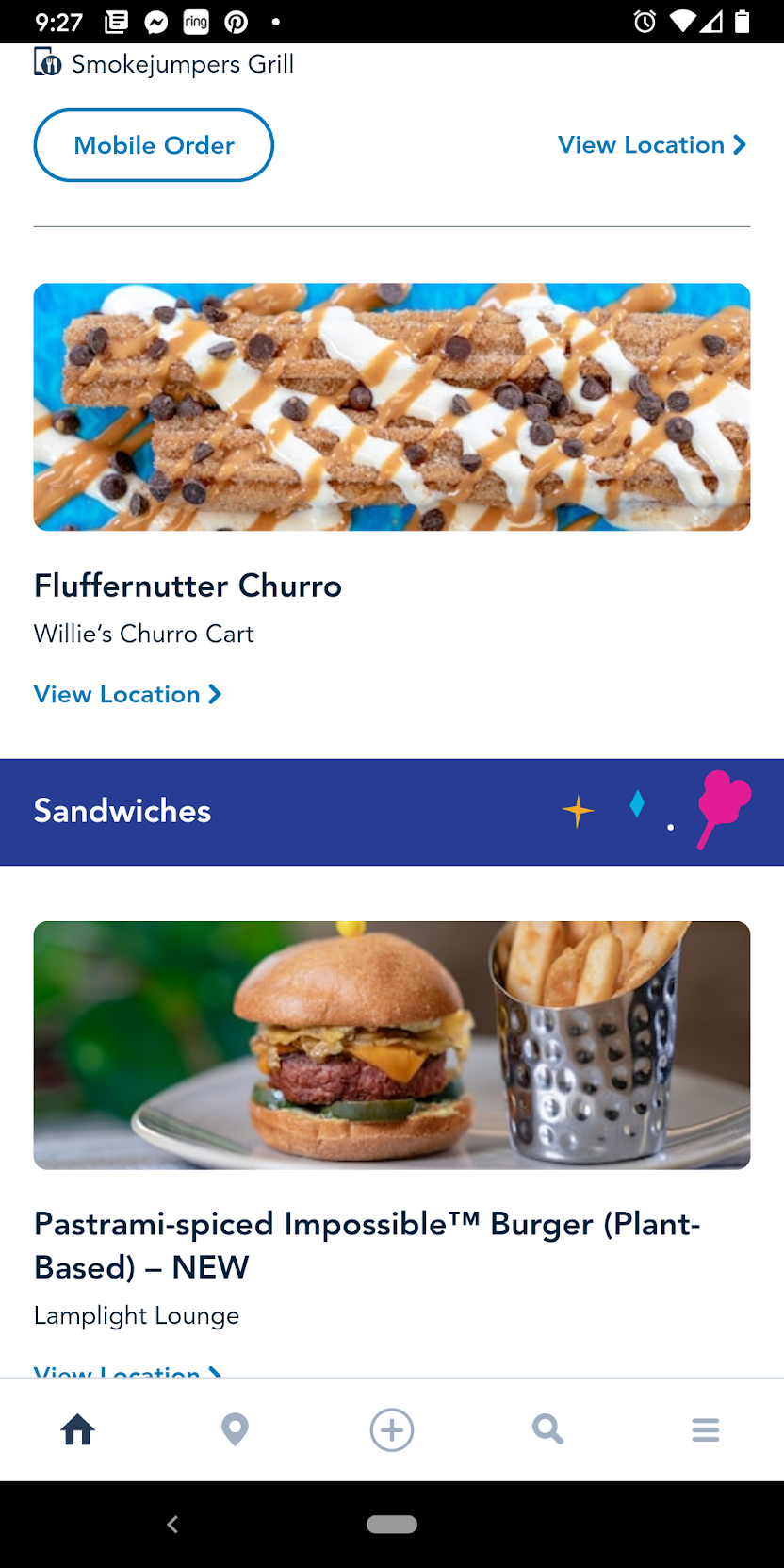Go back with system back button
Viewport: 784px width, 1568px height.
tap(172, 1524)
